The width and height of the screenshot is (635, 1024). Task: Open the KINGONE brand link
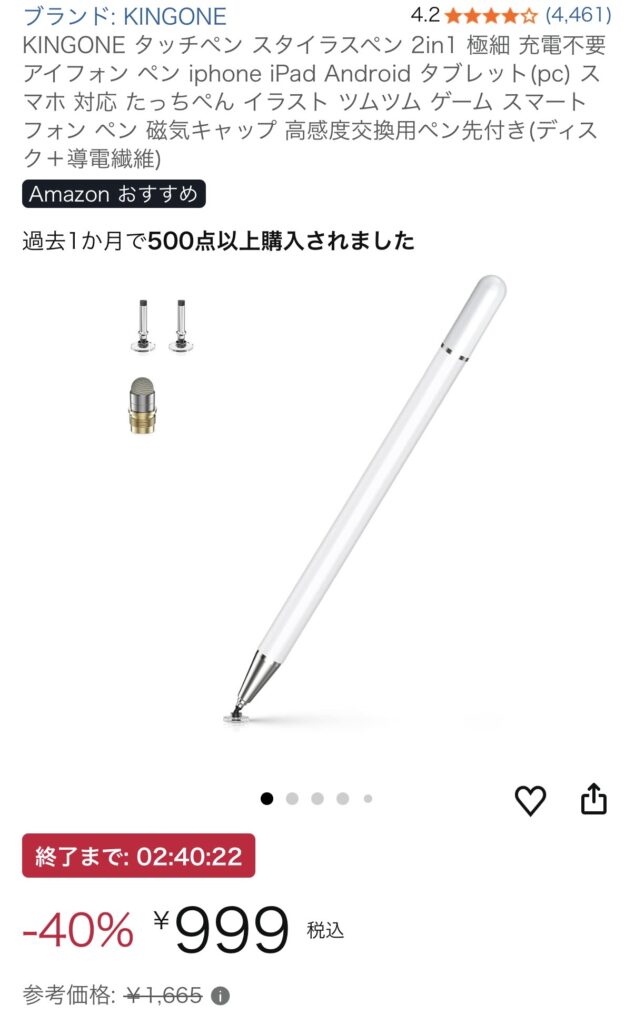coord(125,16)
